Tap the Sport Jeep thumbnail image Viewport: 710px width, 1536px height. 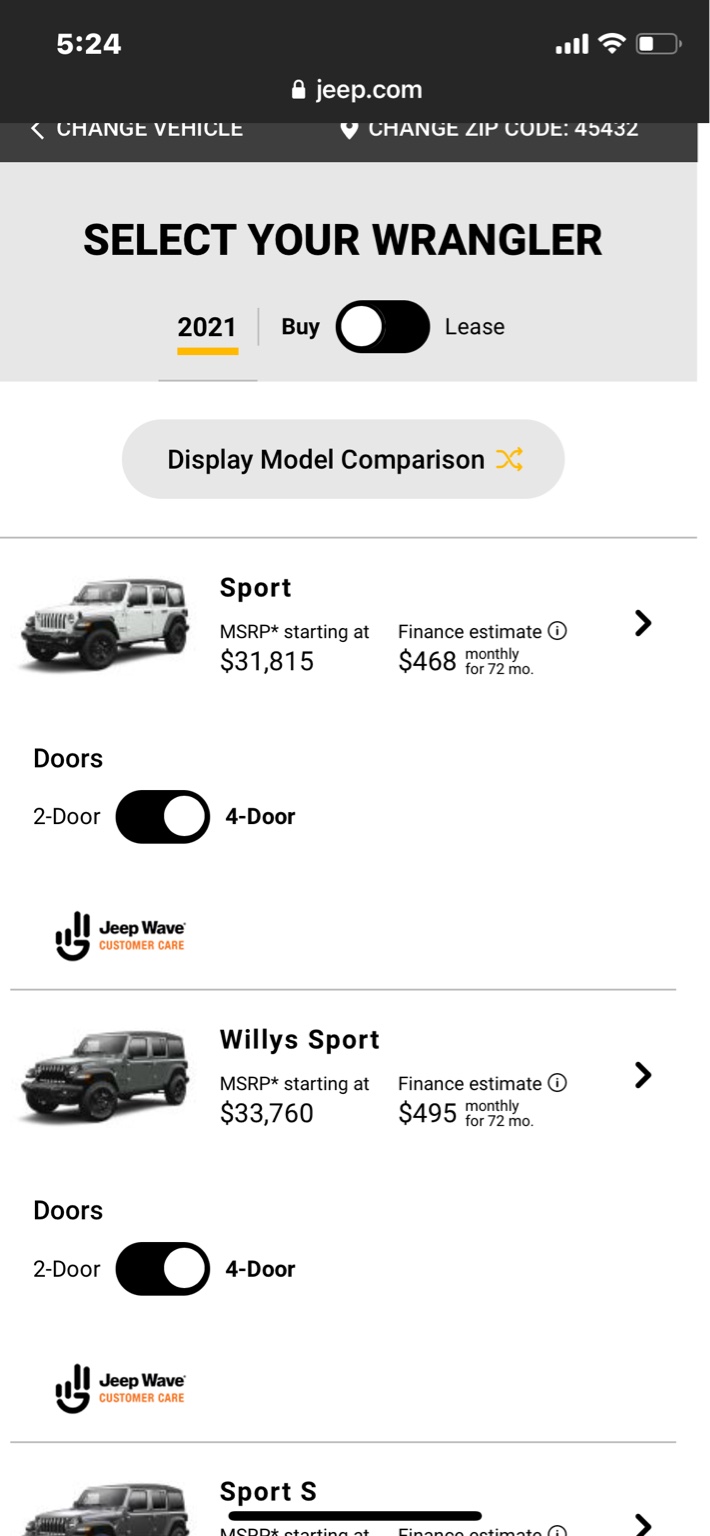tap(104, 625)
